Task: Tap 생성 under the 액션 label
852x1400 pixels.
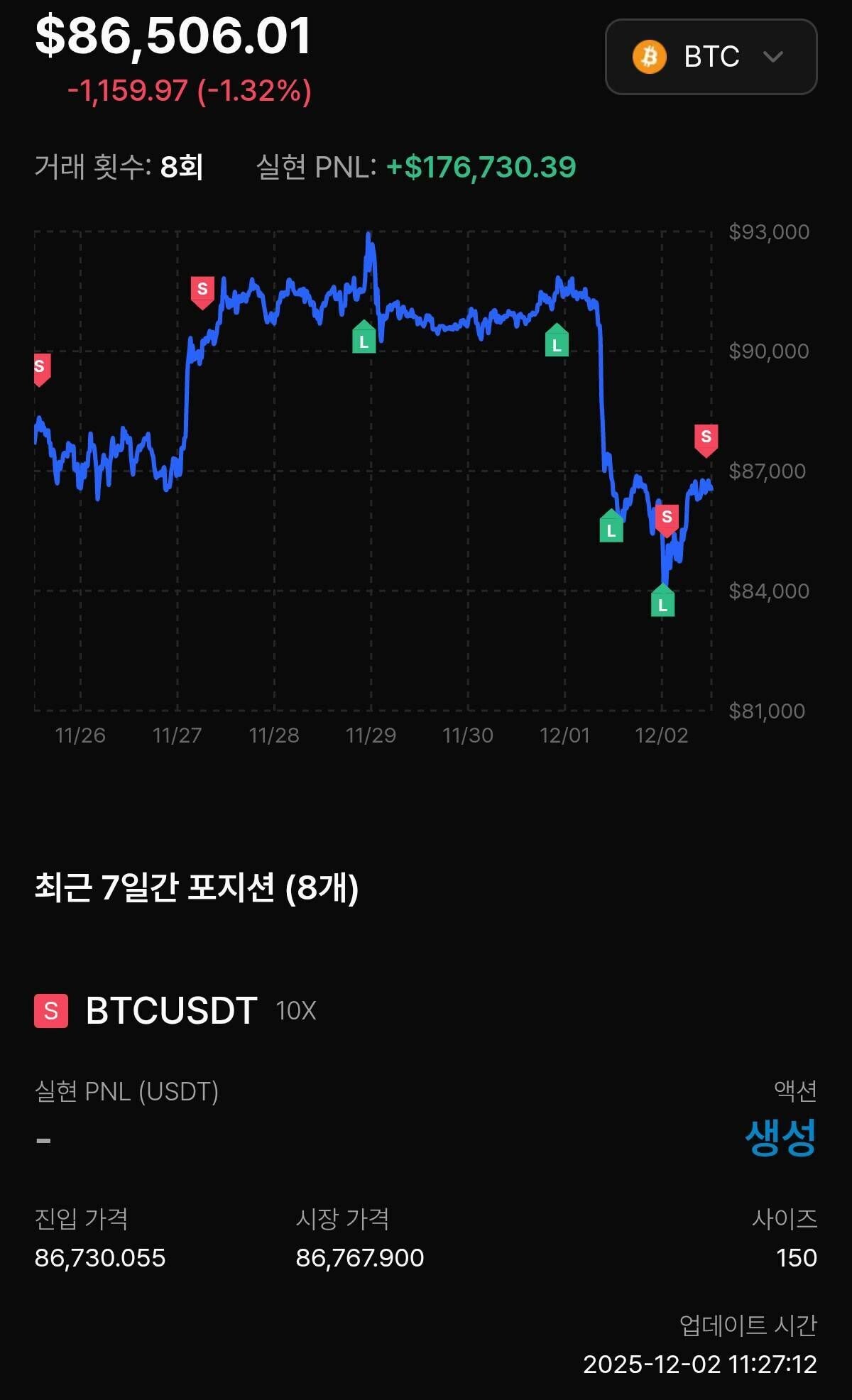Action: (780, 1138)
